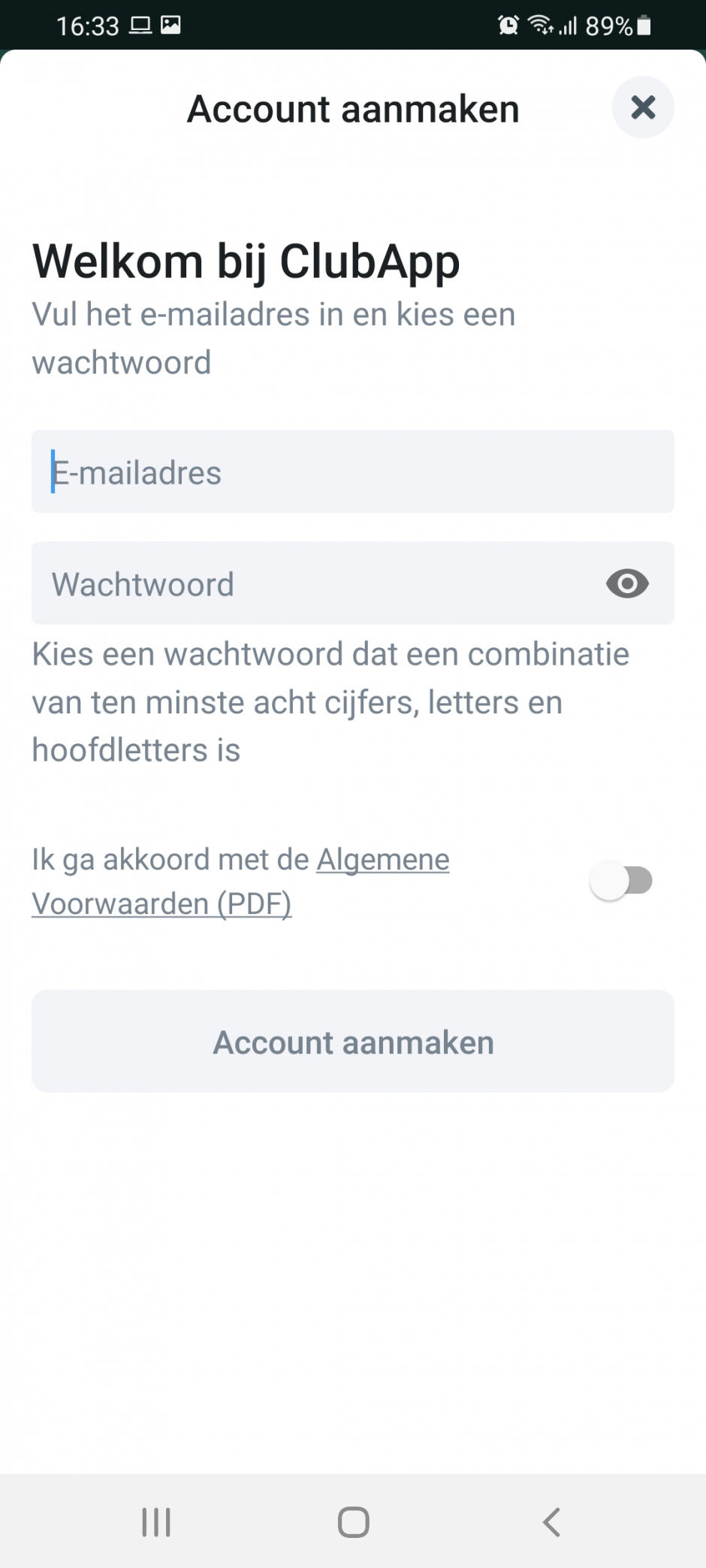Tap the Account aanmaken button
The width and height of the screenshot is (706, 1568).
(x=353, y=1042)
